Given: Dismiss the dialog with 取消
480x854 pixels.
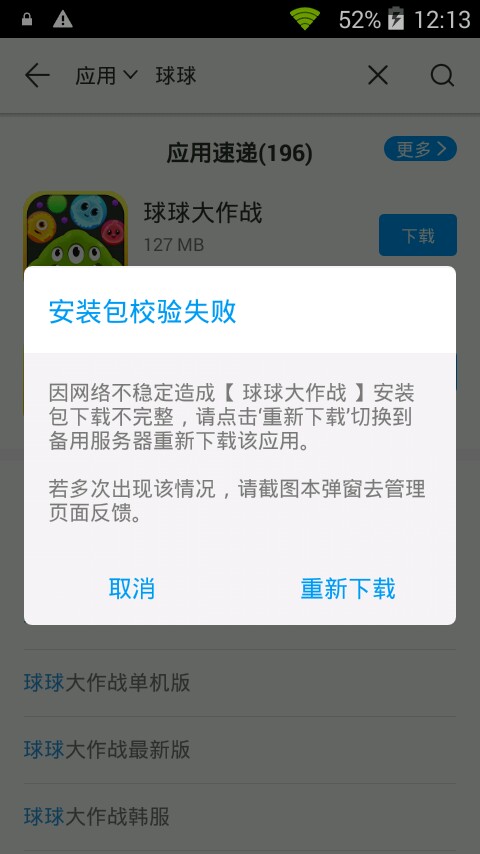Looking at the screenshot, I should (x=131, y=589).
